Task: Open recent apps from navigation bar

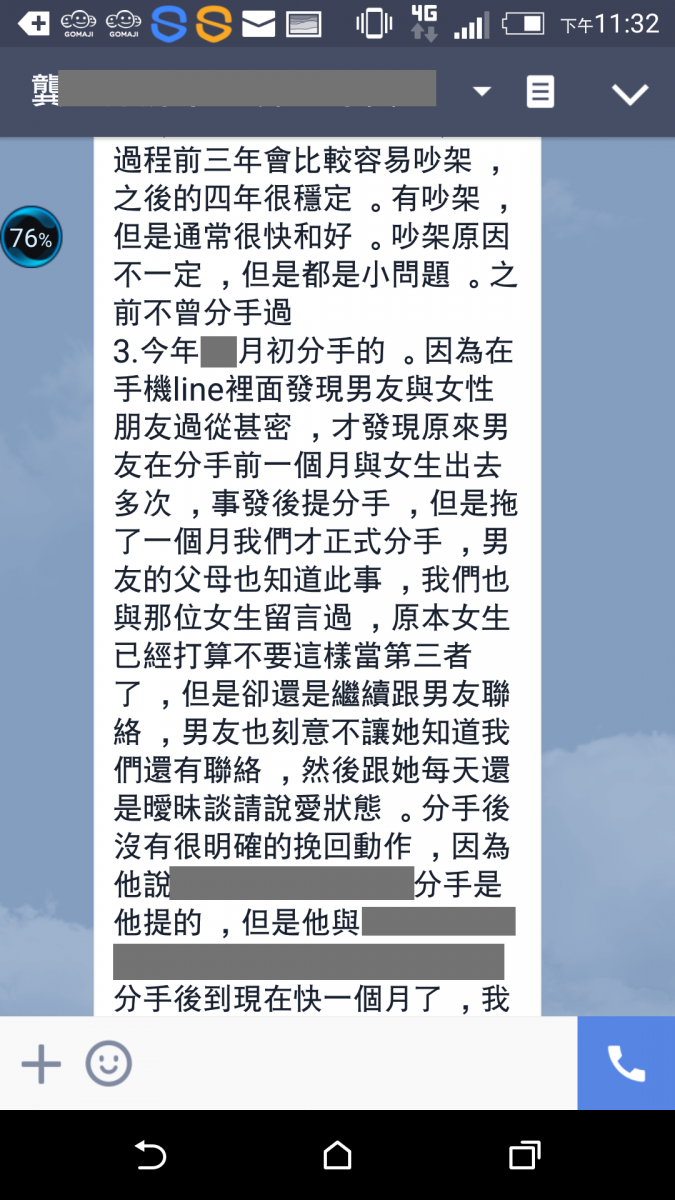Action: tap(524, 1156)
